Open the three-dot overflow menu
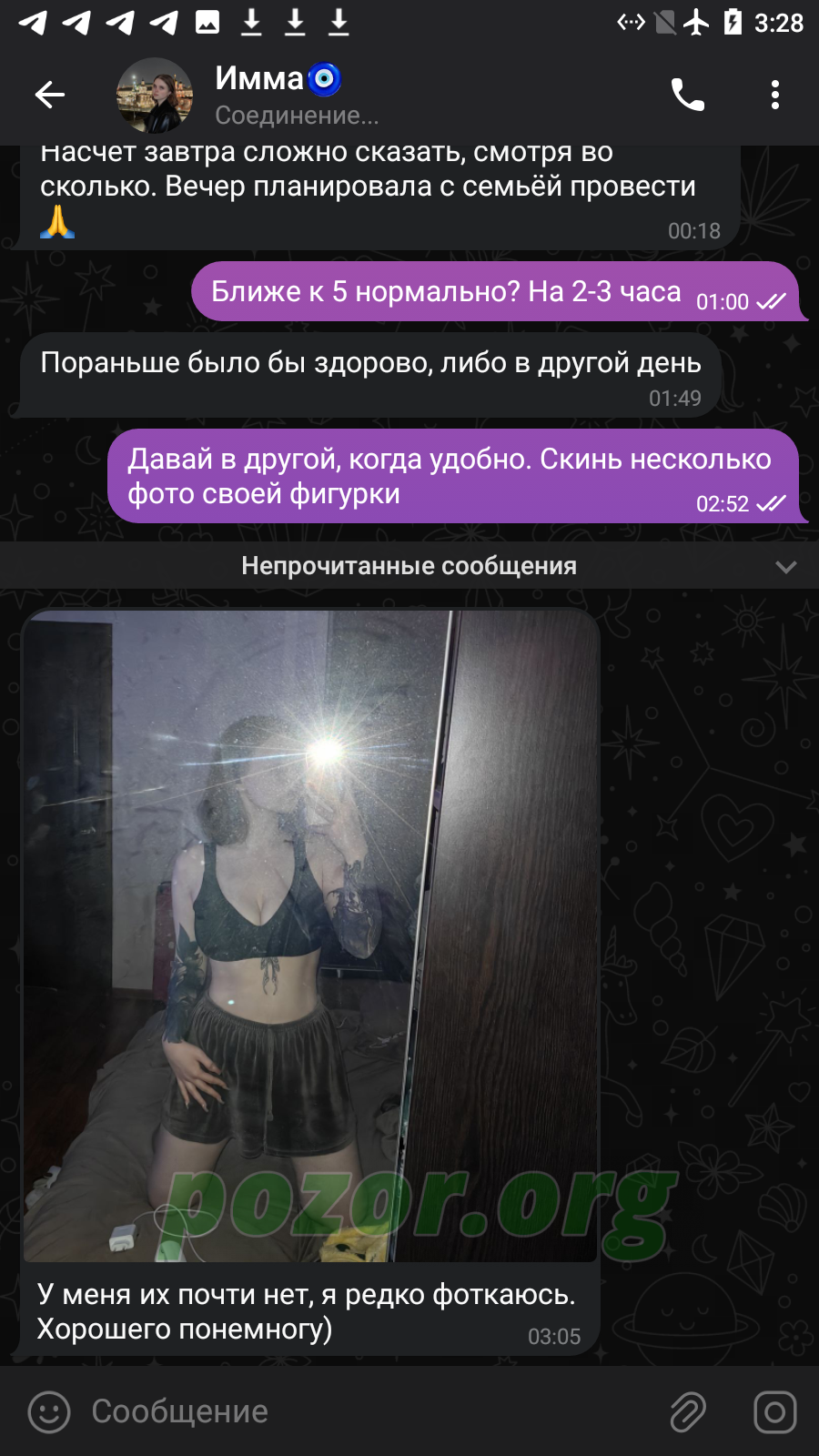 [775, 95]
